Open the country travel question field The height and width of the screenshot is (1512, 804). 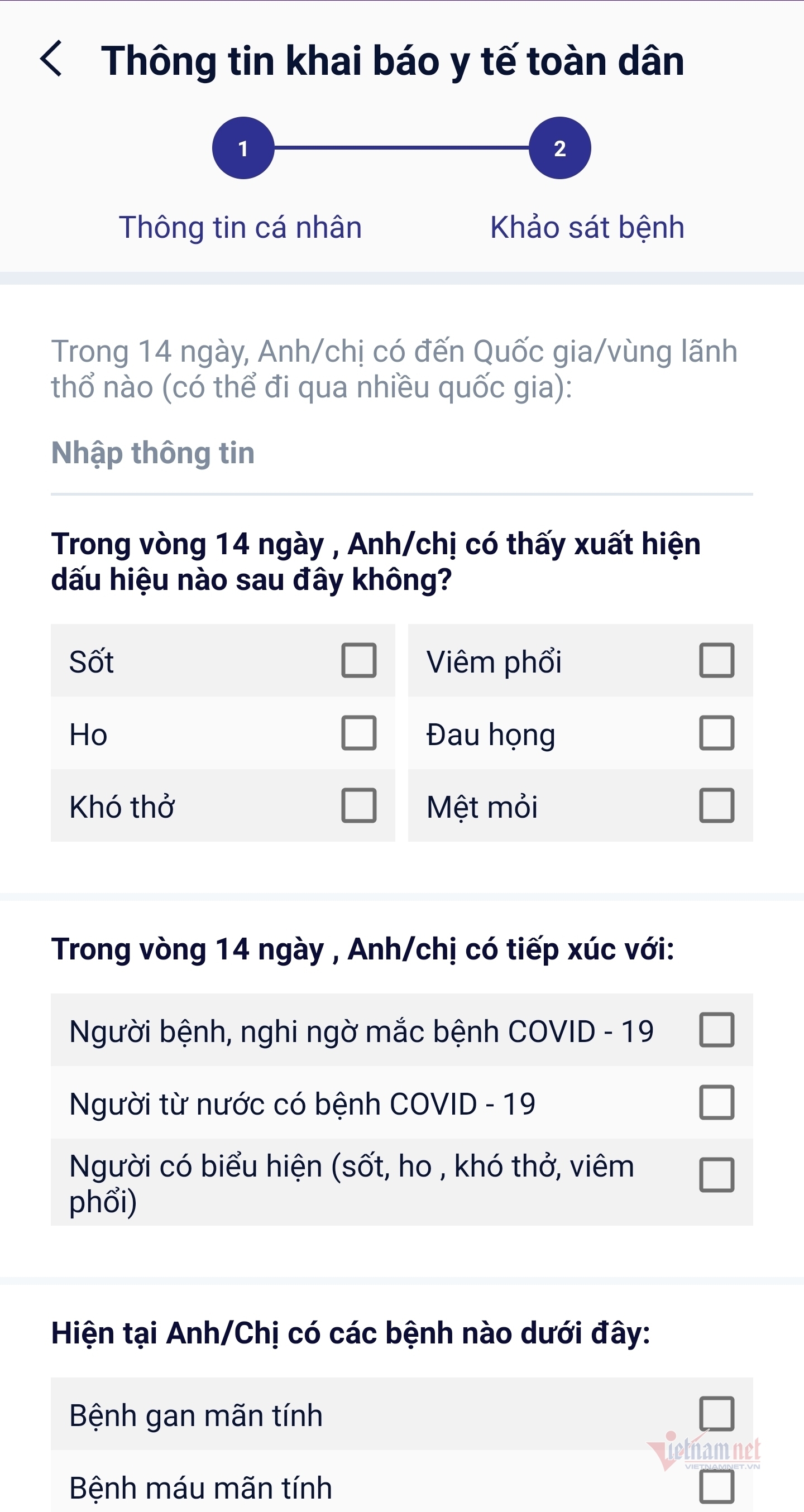[394, 367]
